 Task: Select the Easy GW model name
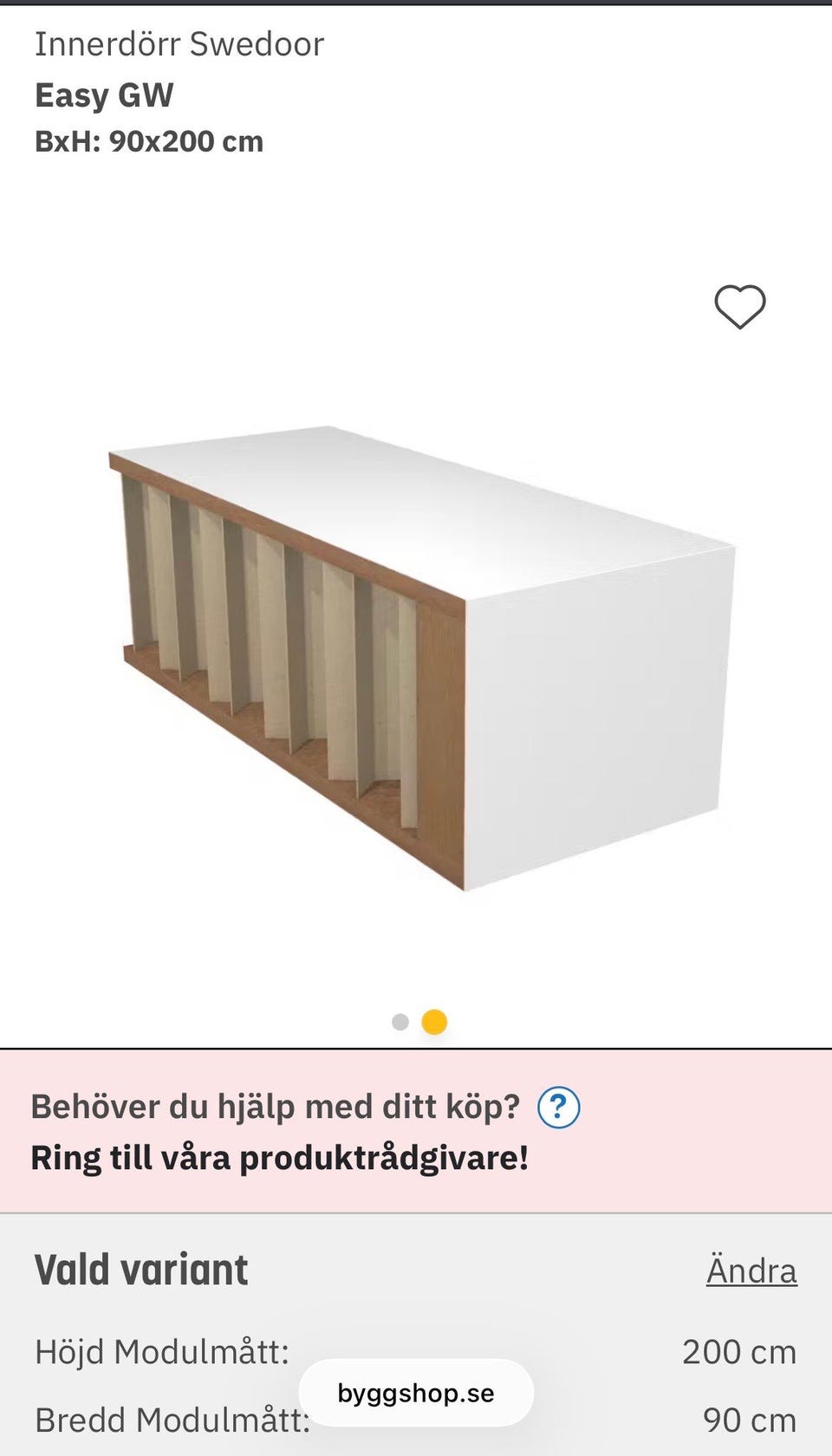point(104,95)
